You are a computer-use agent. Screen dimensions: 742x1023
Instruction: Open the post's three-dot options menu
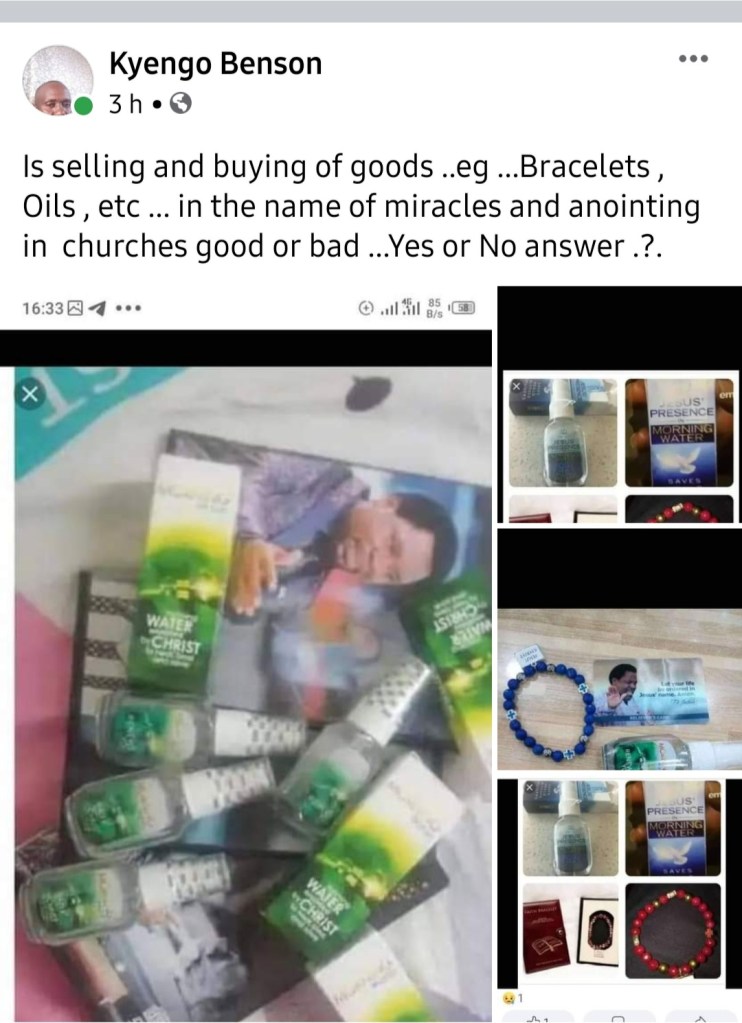[x=692, y=59]
